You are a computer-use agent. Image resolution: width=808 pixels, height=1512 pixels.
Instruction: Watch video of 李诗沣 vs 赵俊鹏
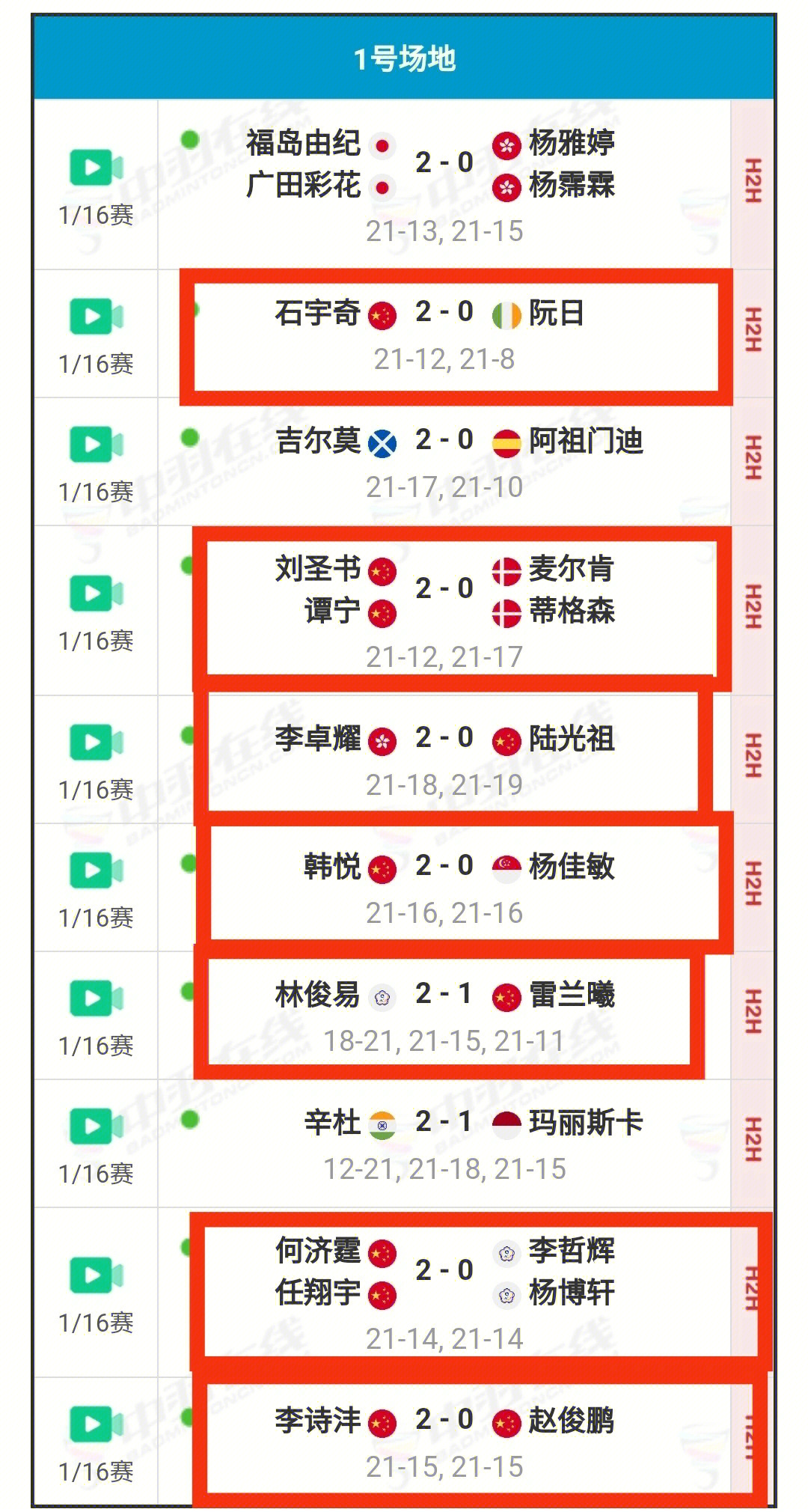(96, 1424)
